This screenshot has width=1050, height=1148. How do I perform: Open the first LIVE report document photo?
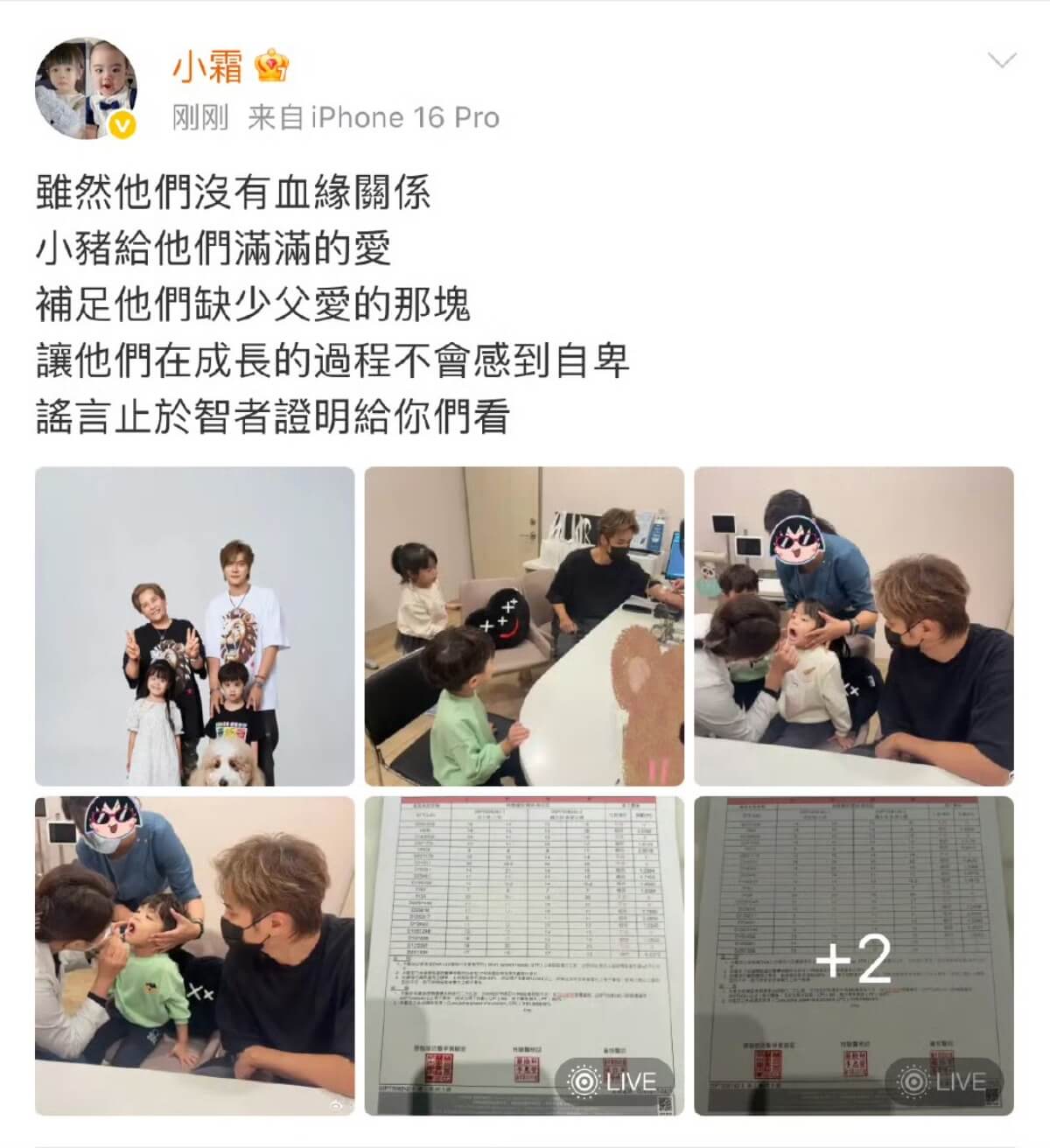coord(524,955)
